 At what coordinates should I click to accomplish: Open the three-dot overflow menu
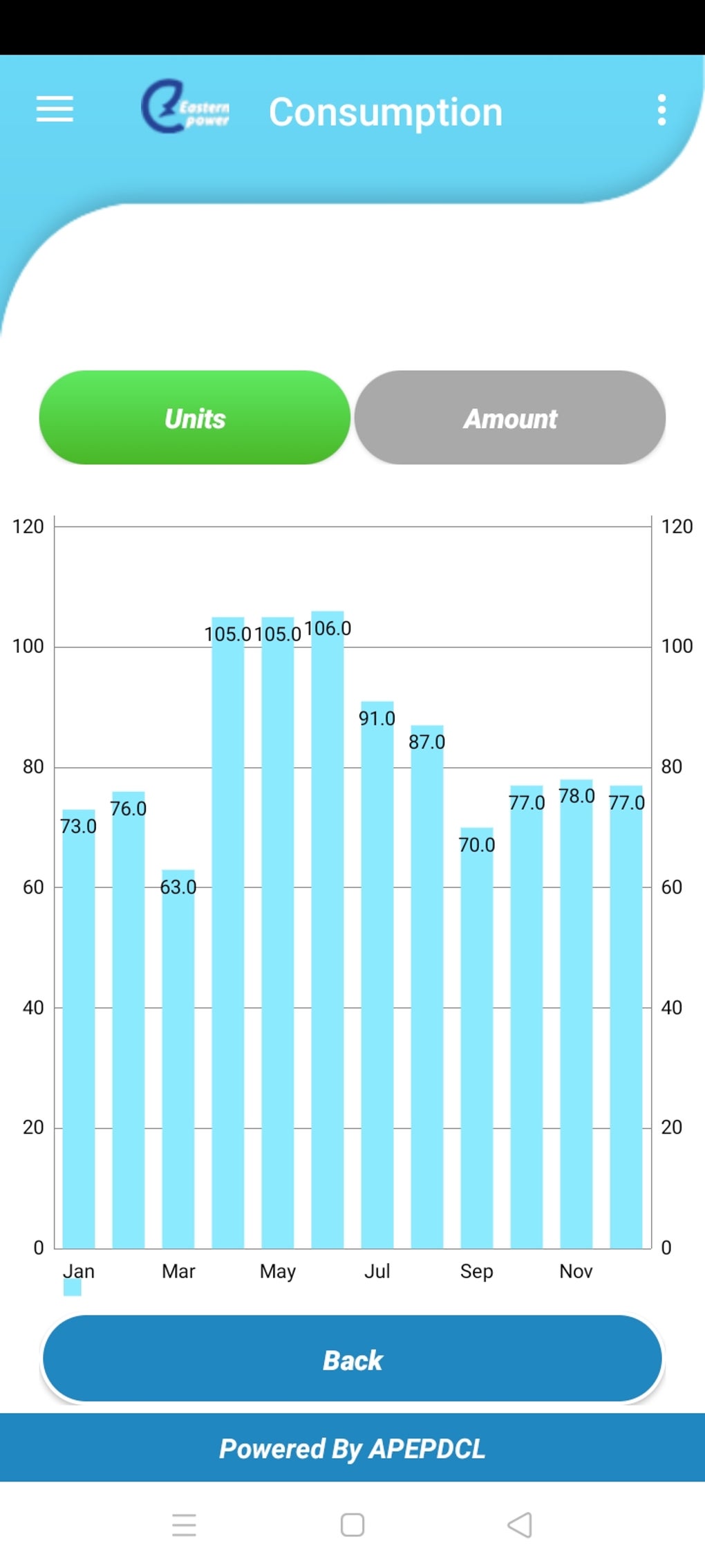click(661, 110)
